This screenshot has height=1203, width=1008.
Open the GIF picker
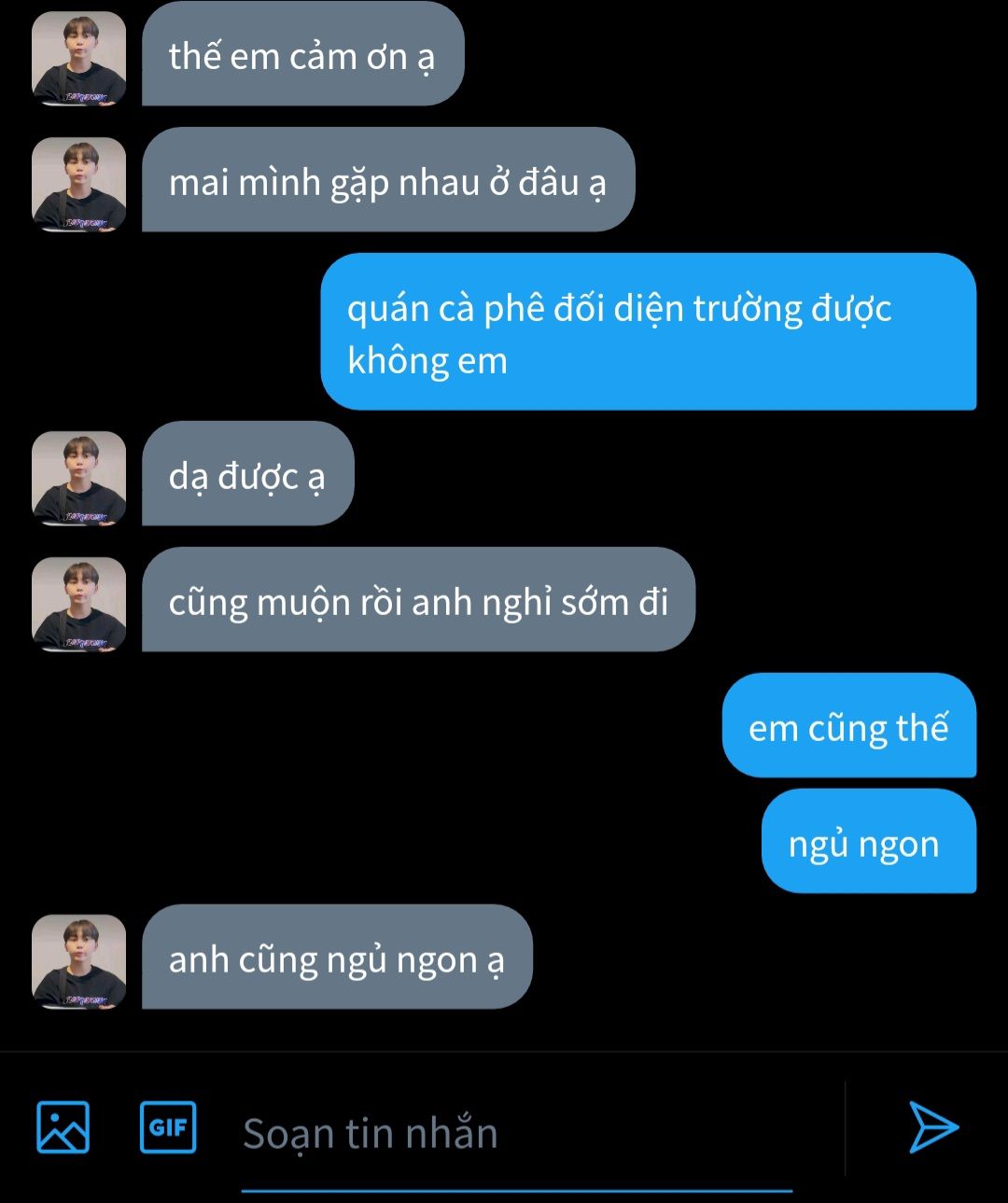click(x=168, y=1127)
